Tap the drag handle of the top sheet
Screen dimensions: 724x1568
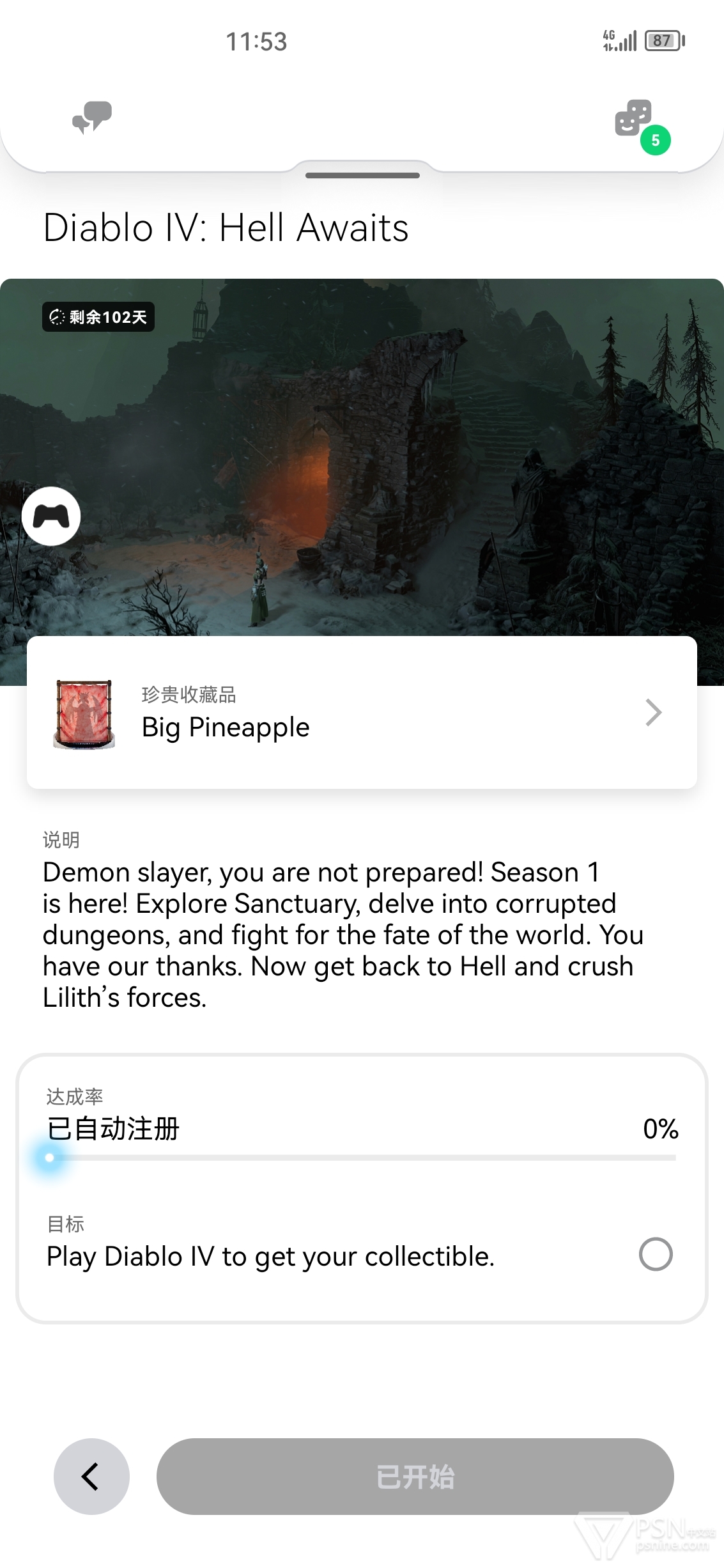pyautogui.click(x=362, y=175)
